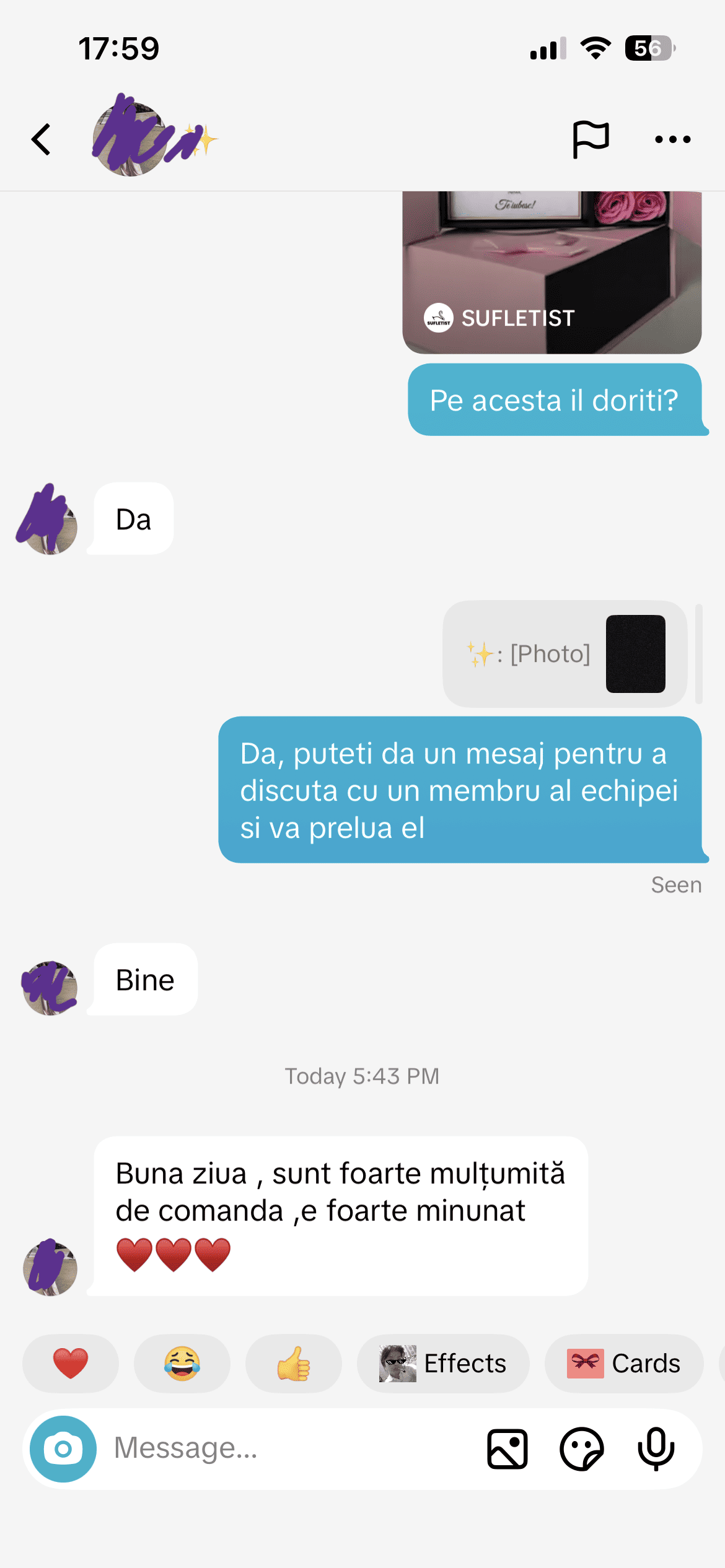The height and width of the screenshot is (1568, 725).
Task: Open the sticker picker
Action: (x=581, y=1449)
